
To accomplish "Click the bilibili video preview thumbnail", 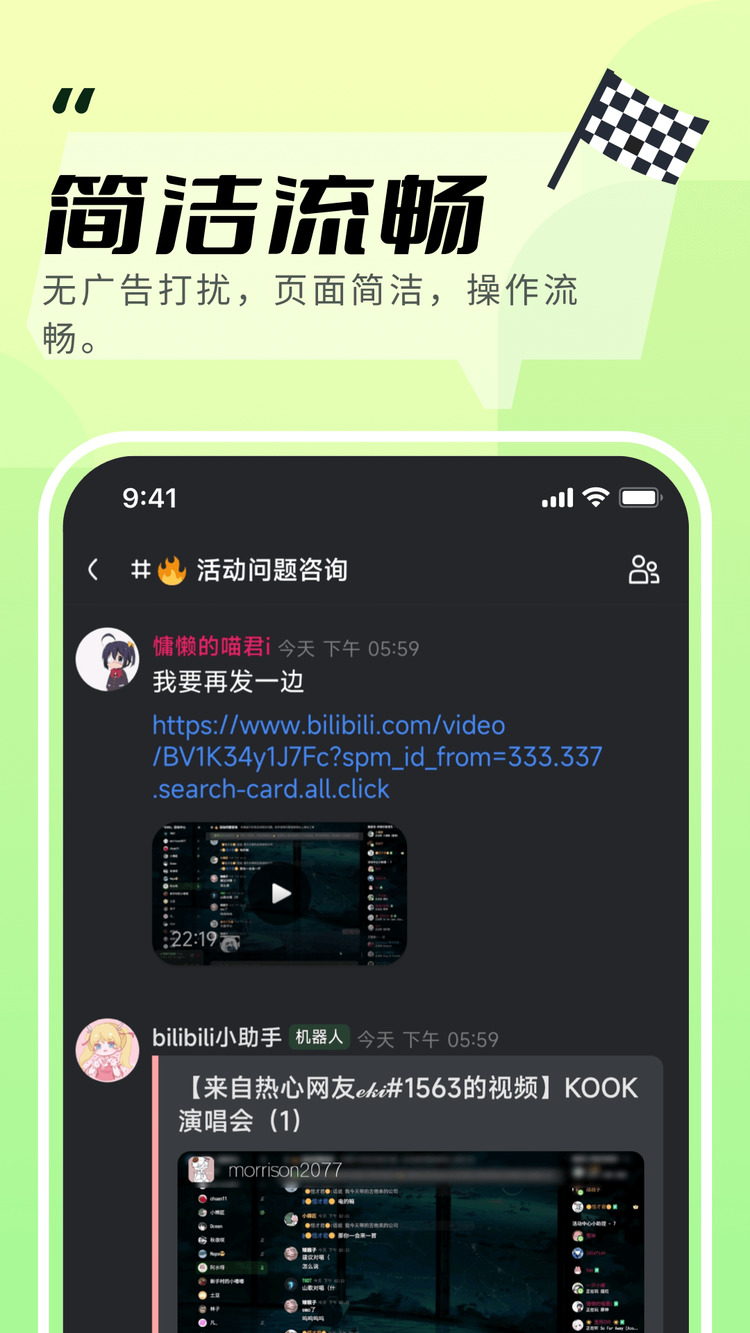I will coord(280,893).
